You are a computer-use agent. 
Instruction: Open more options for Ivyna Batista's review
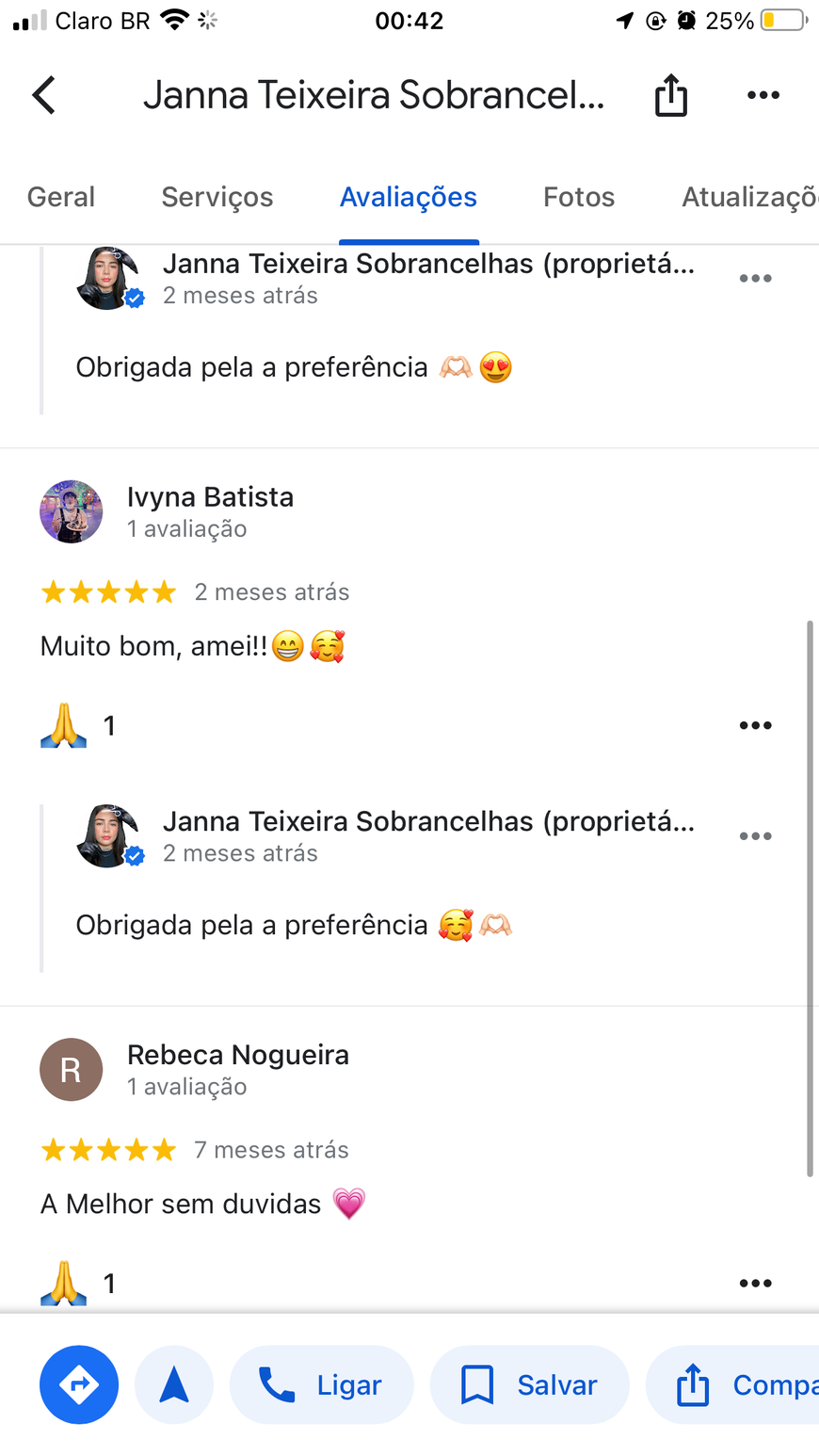click(x=755, y=725)
